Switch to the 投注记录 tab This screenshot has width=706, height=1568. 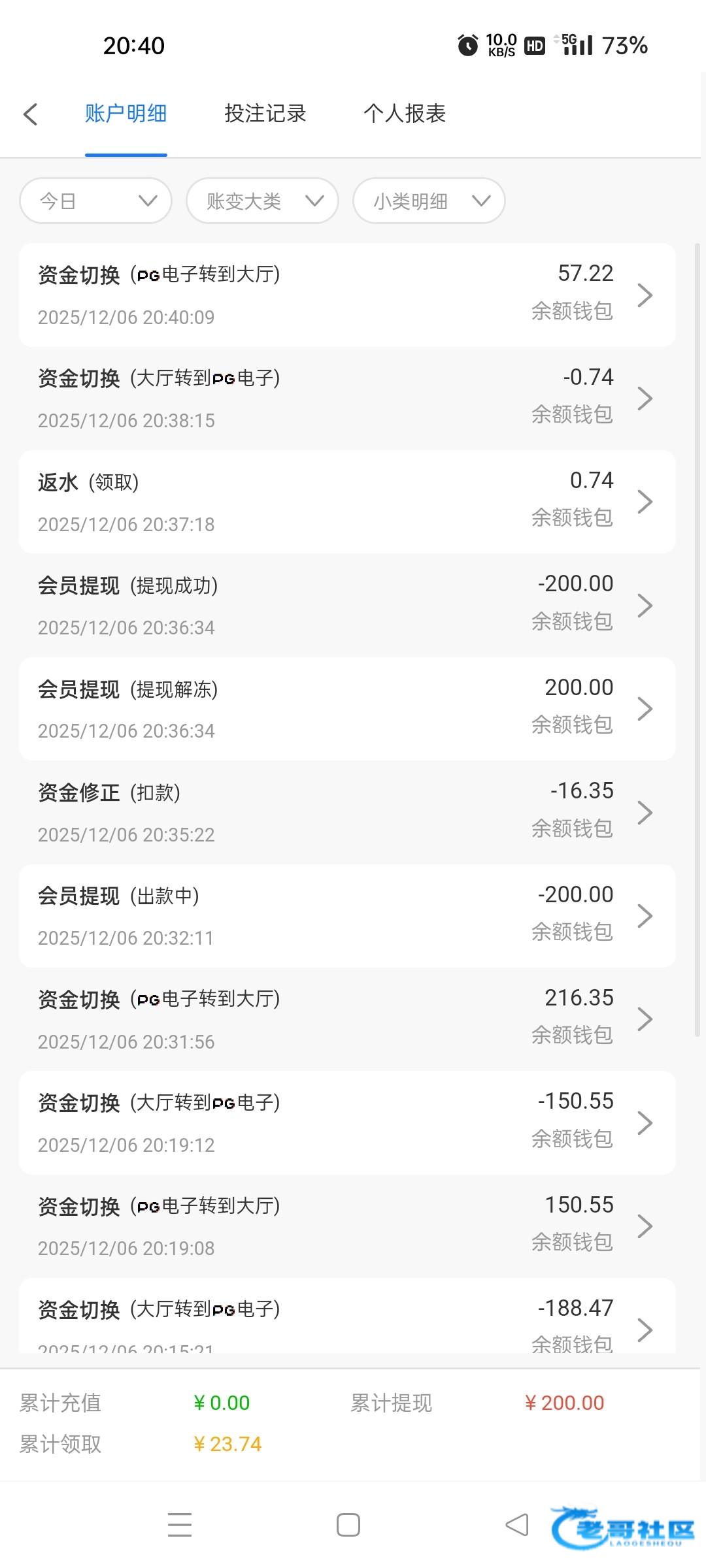(x=265, y=114)
